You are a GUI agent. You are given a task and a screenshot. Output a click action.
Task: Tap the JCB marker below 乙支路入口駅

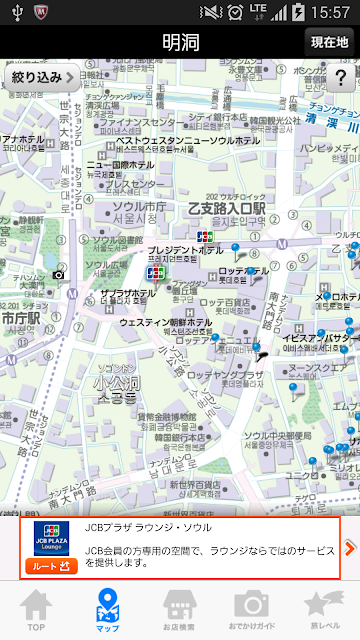(205, 236)
